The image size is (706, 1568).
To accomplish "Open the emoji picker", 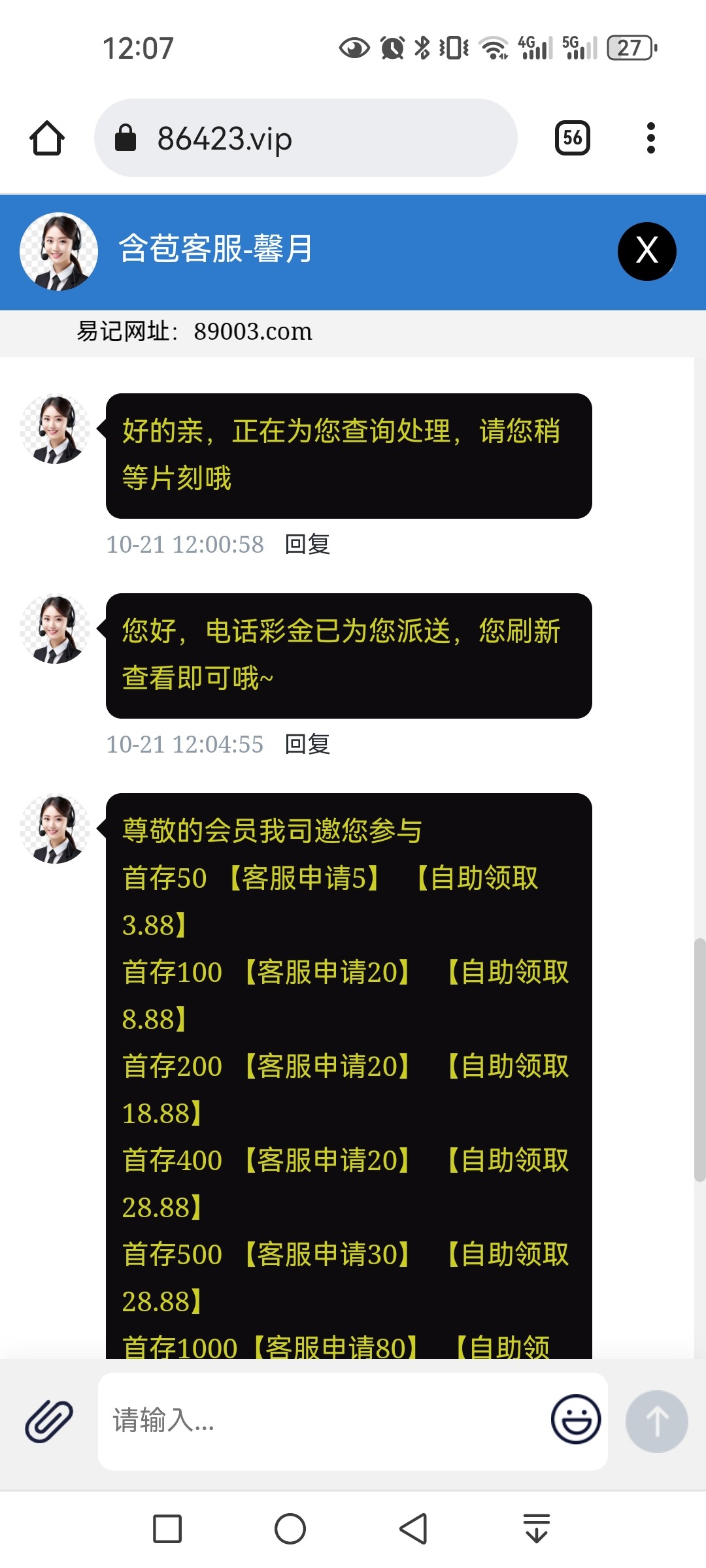I will (575, 1419).
